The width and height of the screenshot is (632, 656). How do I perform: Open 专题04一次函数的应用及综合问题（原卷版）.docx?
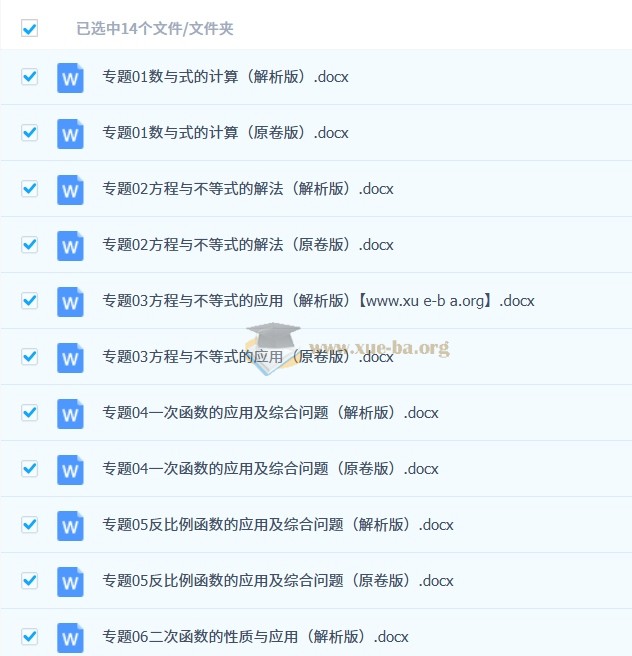click(x=270, y=469)
